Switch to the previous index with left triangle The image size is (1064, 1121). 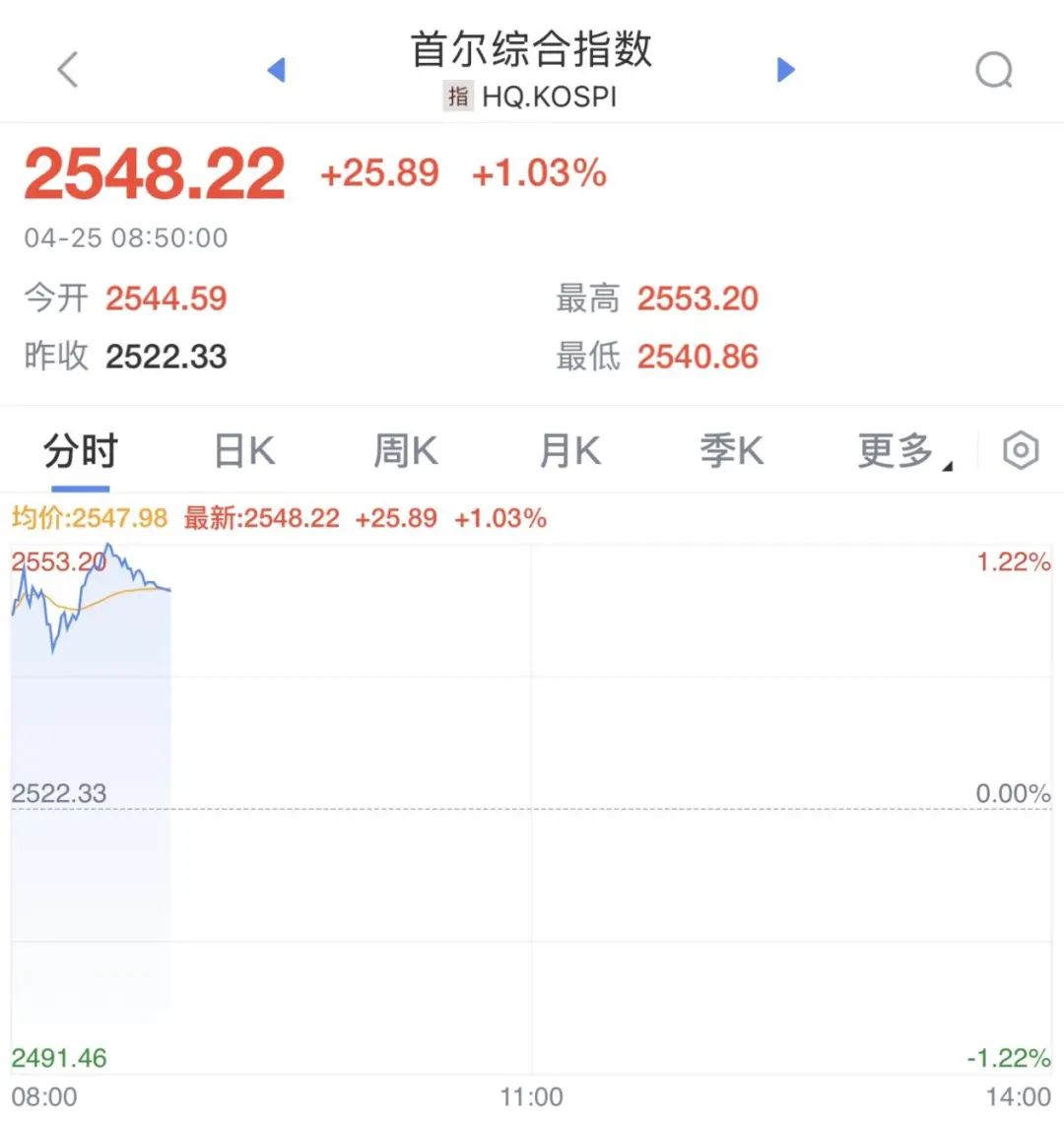tap(277, 70)
